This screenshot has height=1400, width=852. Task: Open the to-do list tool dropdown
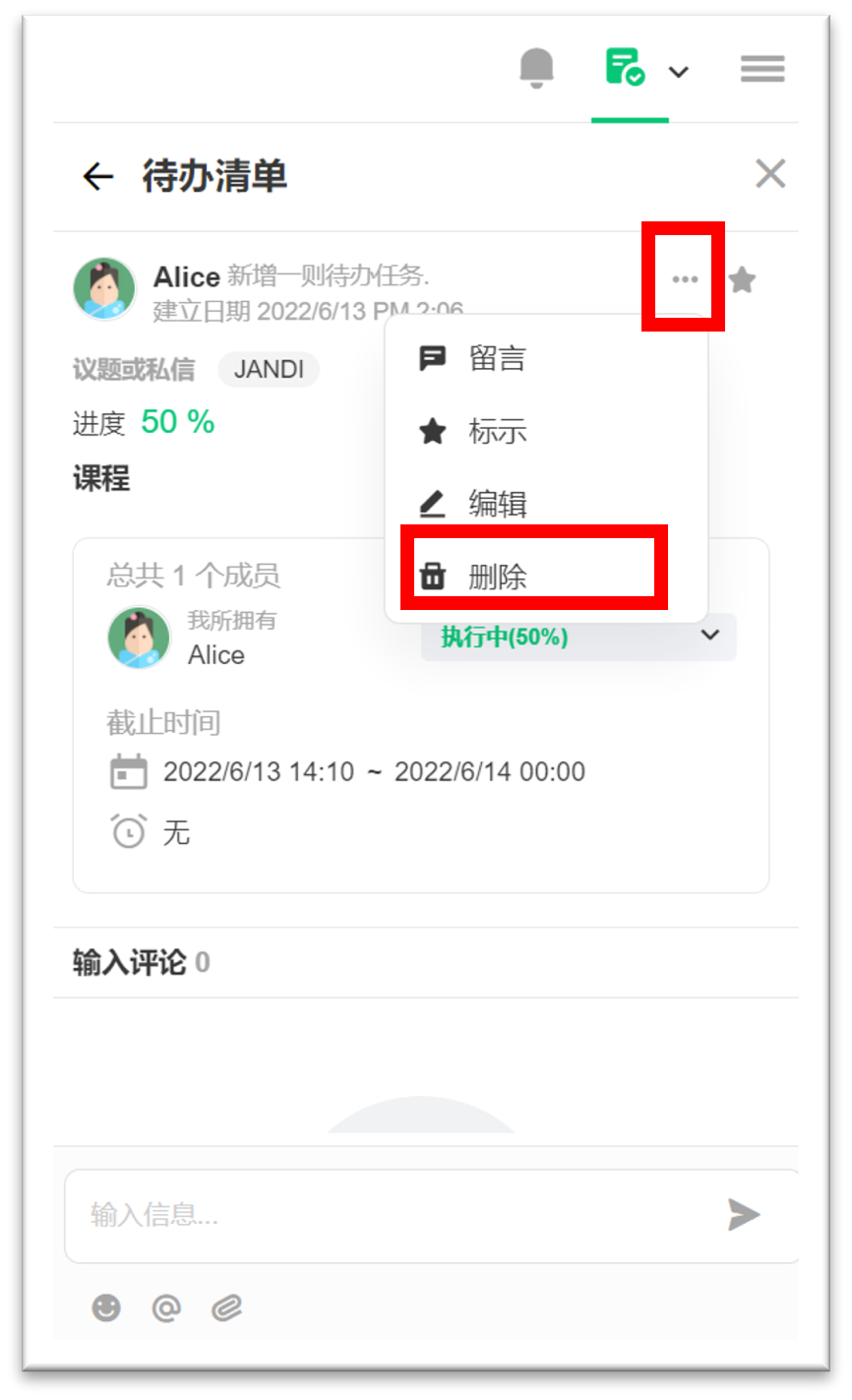[x=678, y=72]
